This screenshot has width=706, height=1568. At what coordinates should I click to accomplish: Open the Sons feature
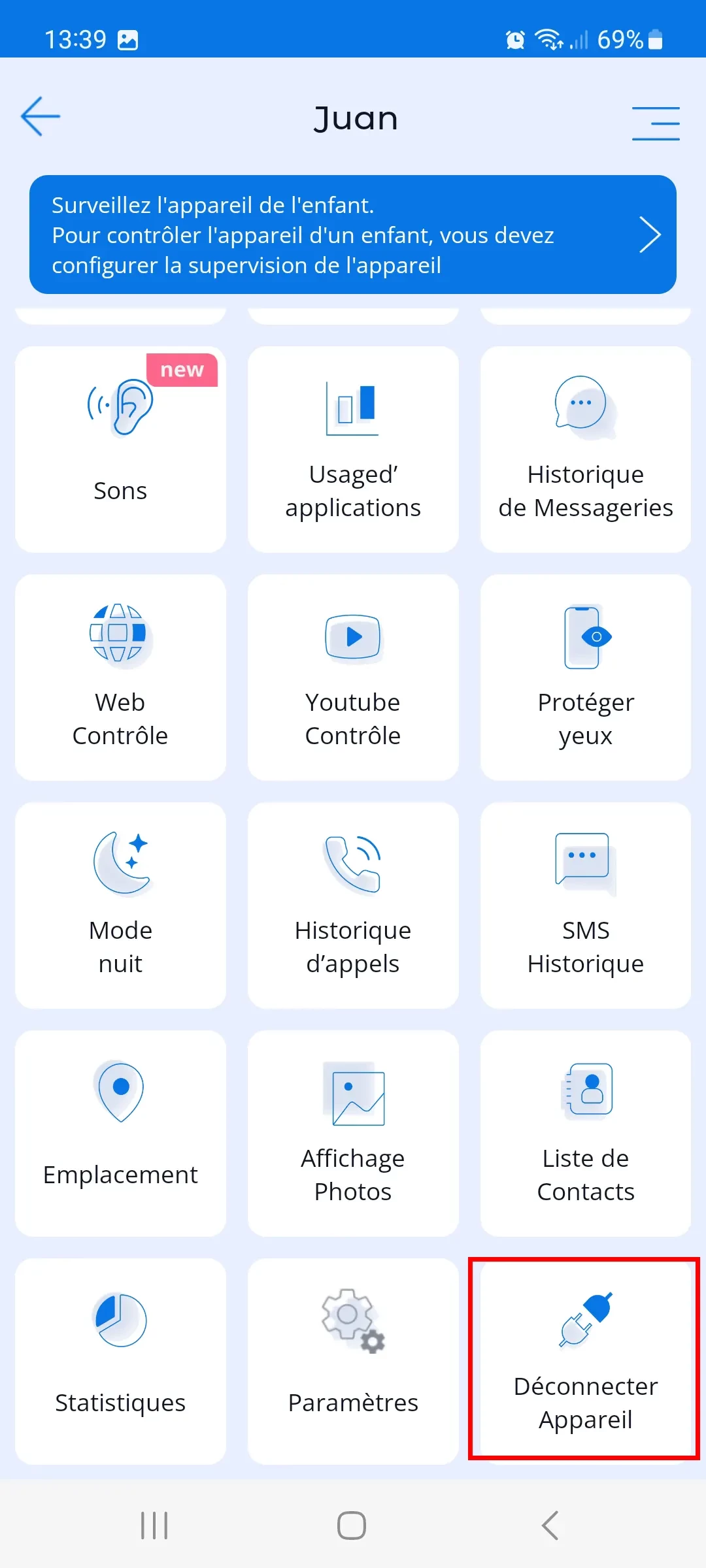click(120, 449)
